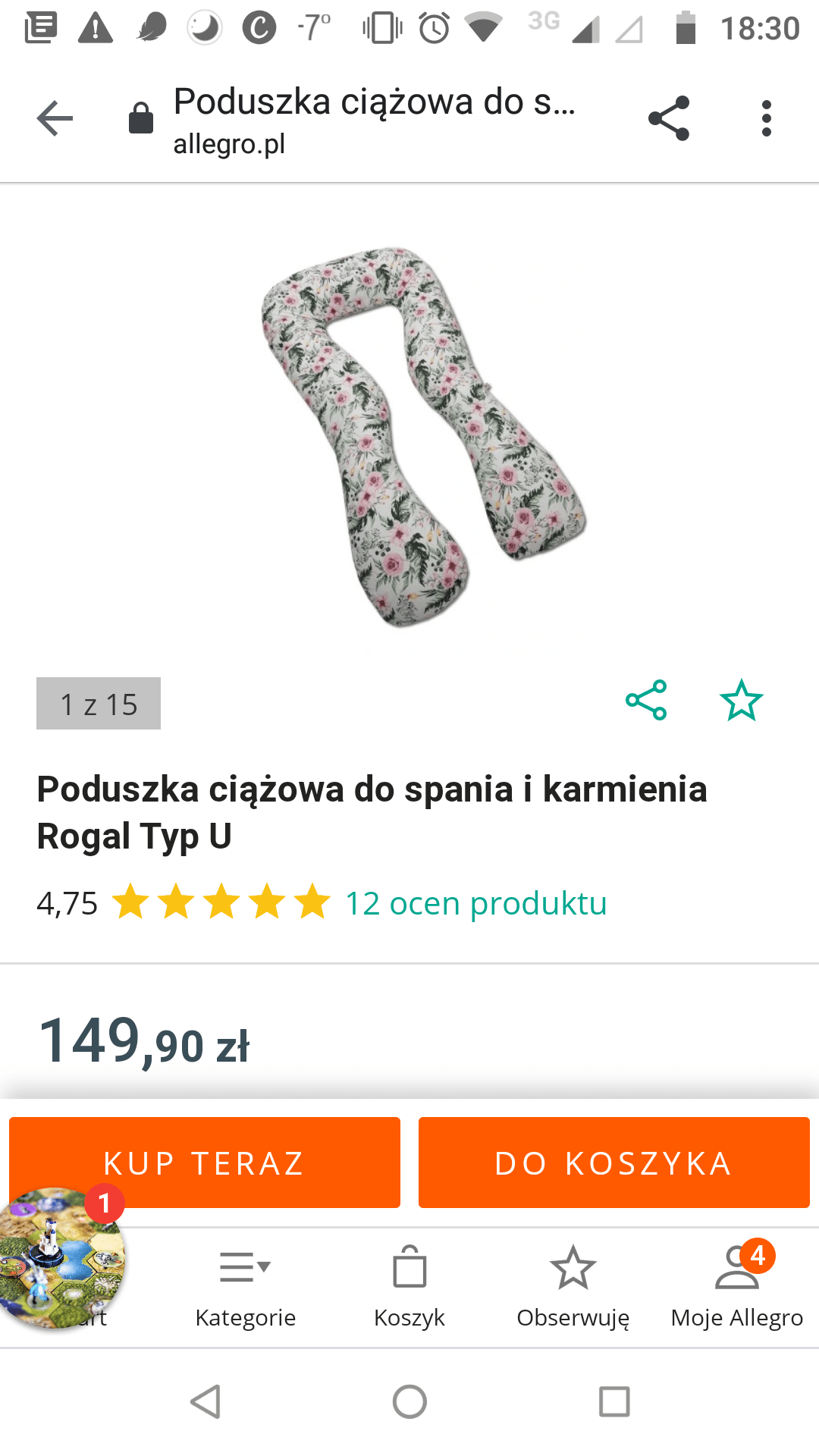Add the item with DO KOSZYKA
The width and height of the screenshot is (819, 1456).
tap(613, 1162)
